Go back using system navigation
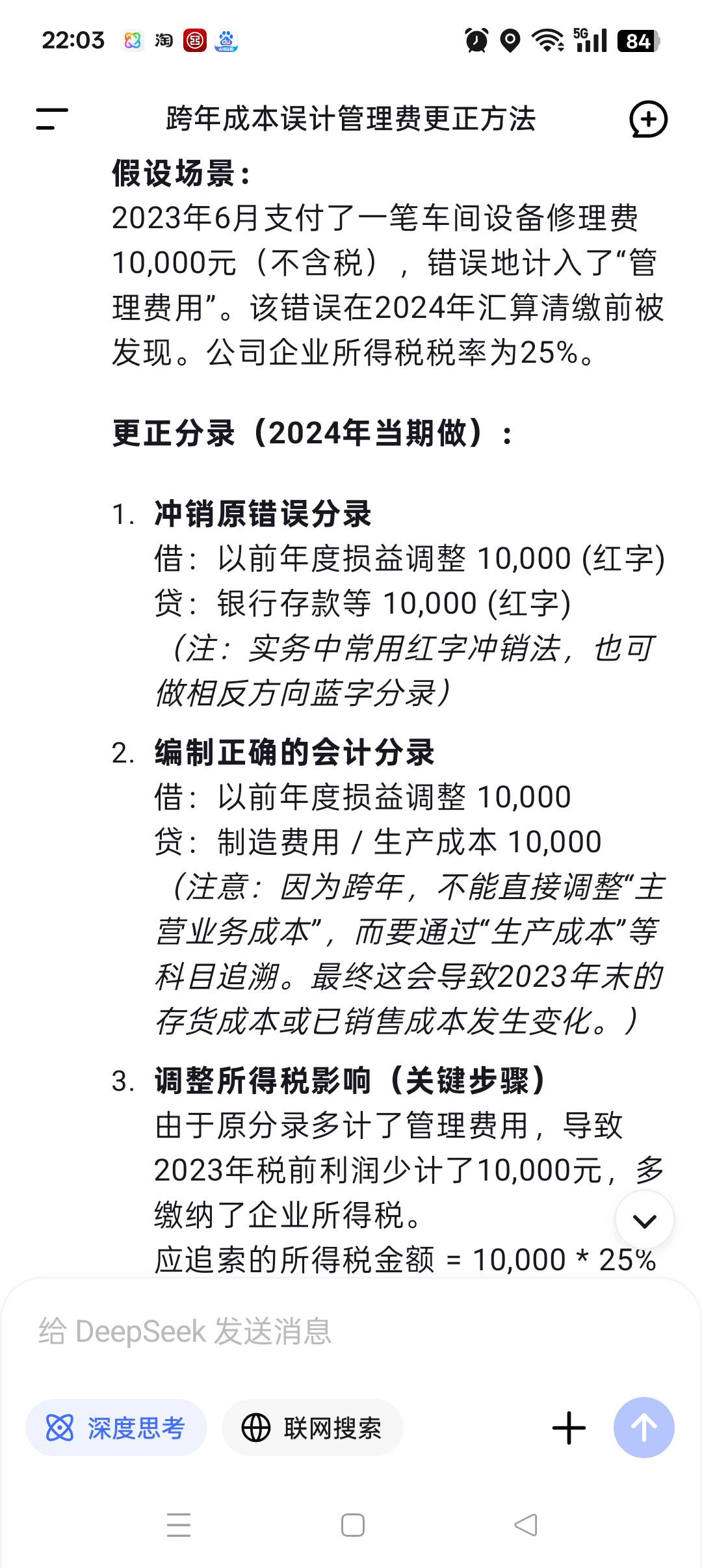 coord(526,1525)
